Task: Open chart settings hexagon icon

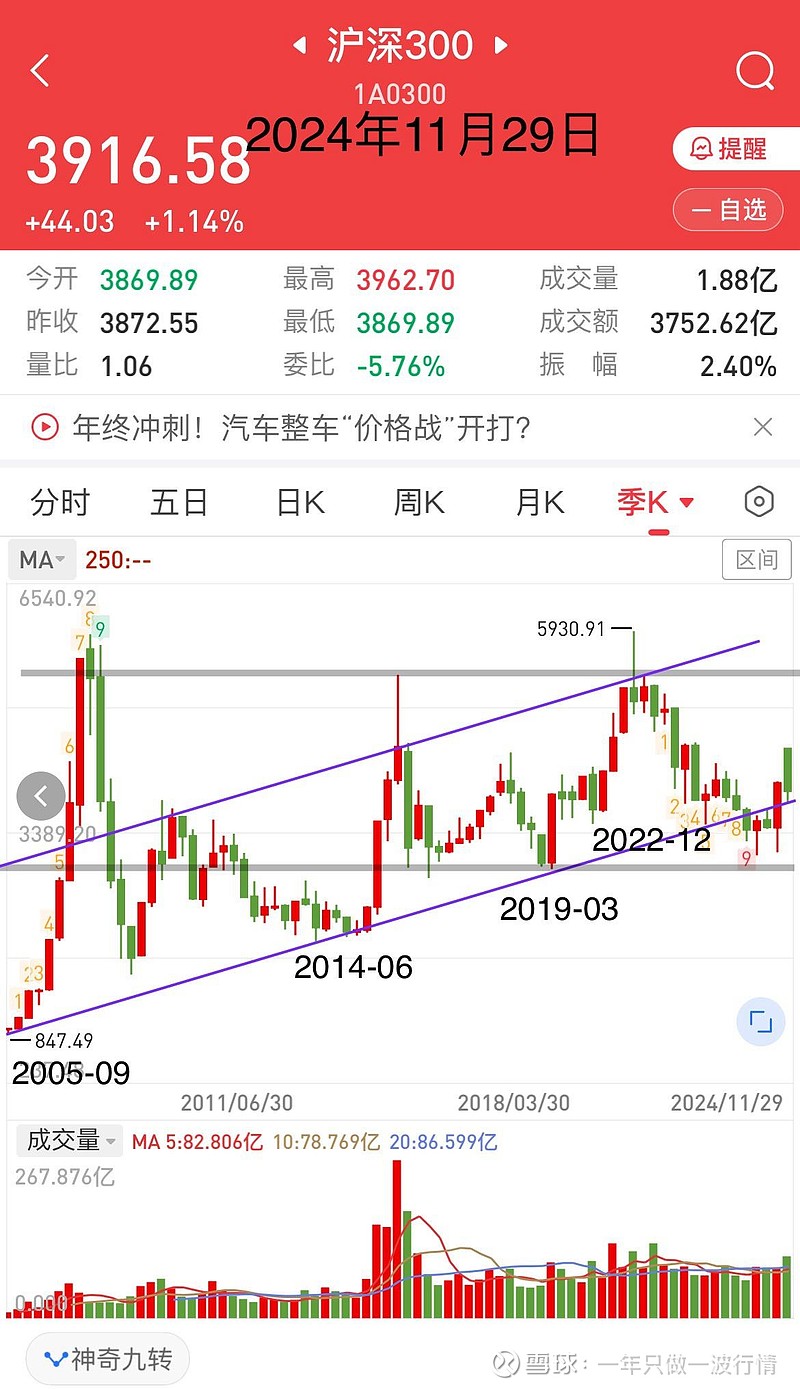Action: (x=759, y=502)
